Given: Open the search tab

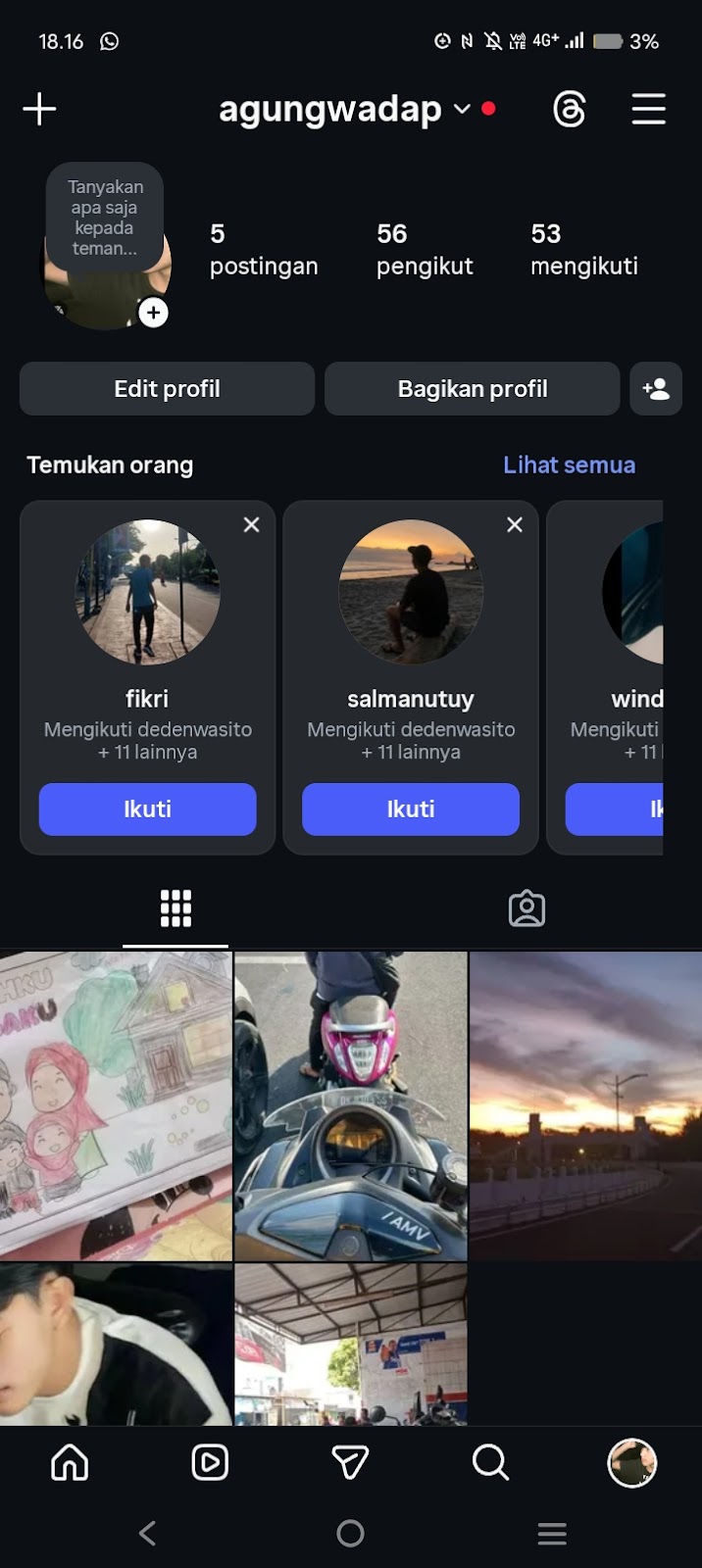Looking at the screenshot, I should coord(490,1462).
